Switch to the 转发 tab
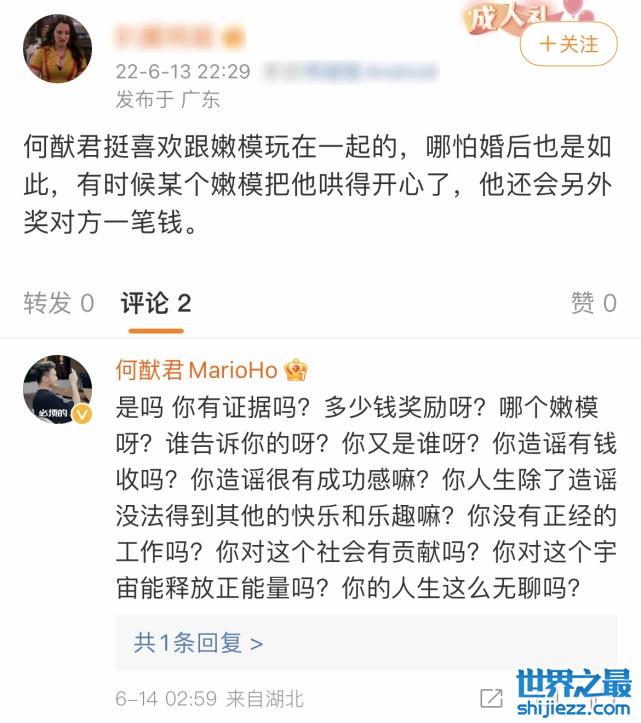The height and width of the screenshot is (723, 641). pyautogui.click(x=59, y=303)
